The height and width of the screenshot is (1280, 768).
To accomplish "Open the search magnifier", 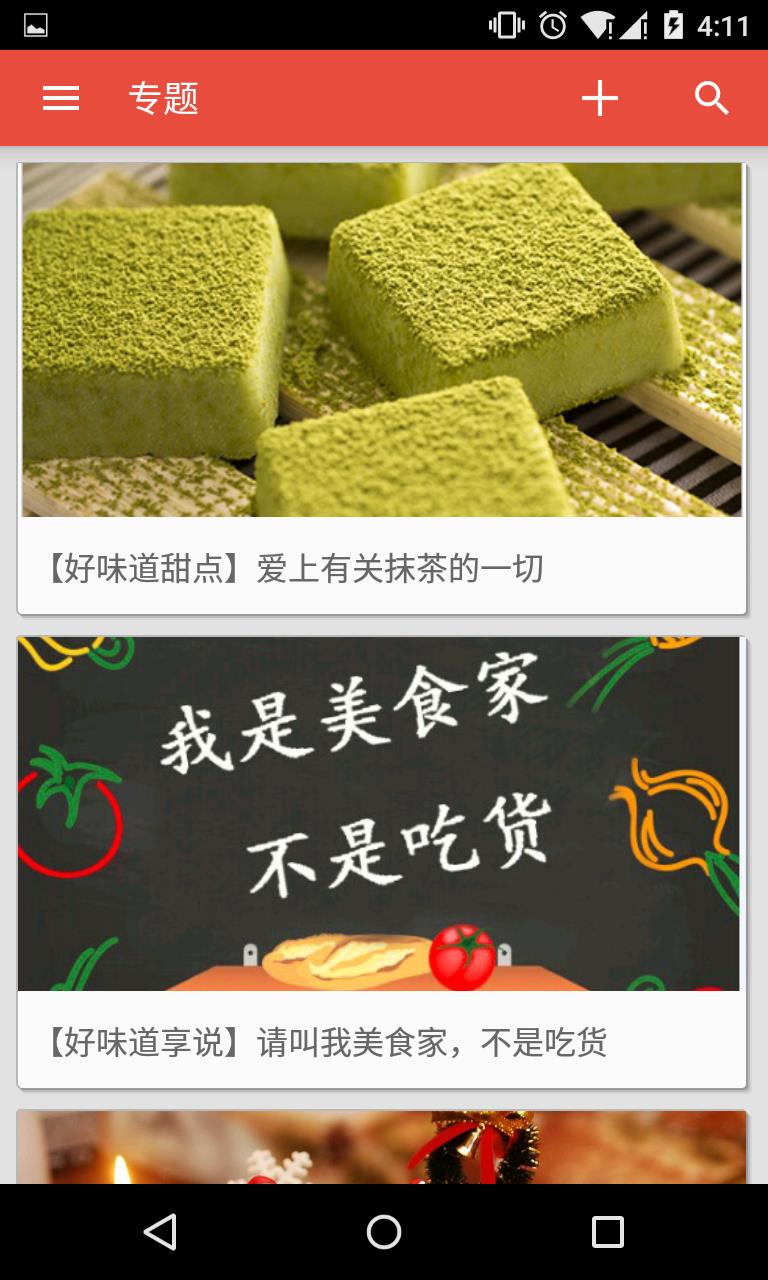I will [712, 98].
